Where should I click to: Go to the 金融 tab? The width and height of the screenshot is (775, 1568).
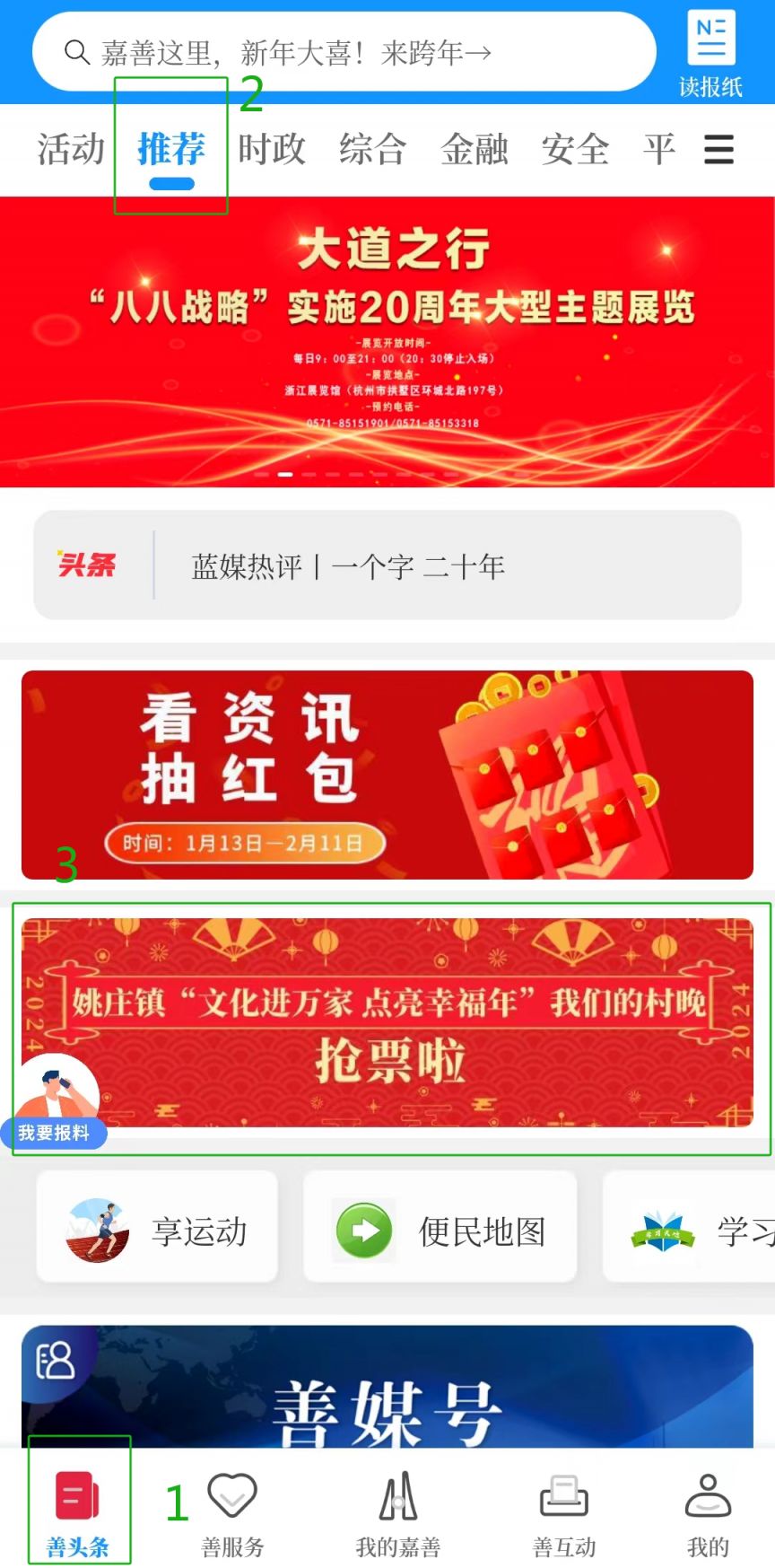point(475,149)
